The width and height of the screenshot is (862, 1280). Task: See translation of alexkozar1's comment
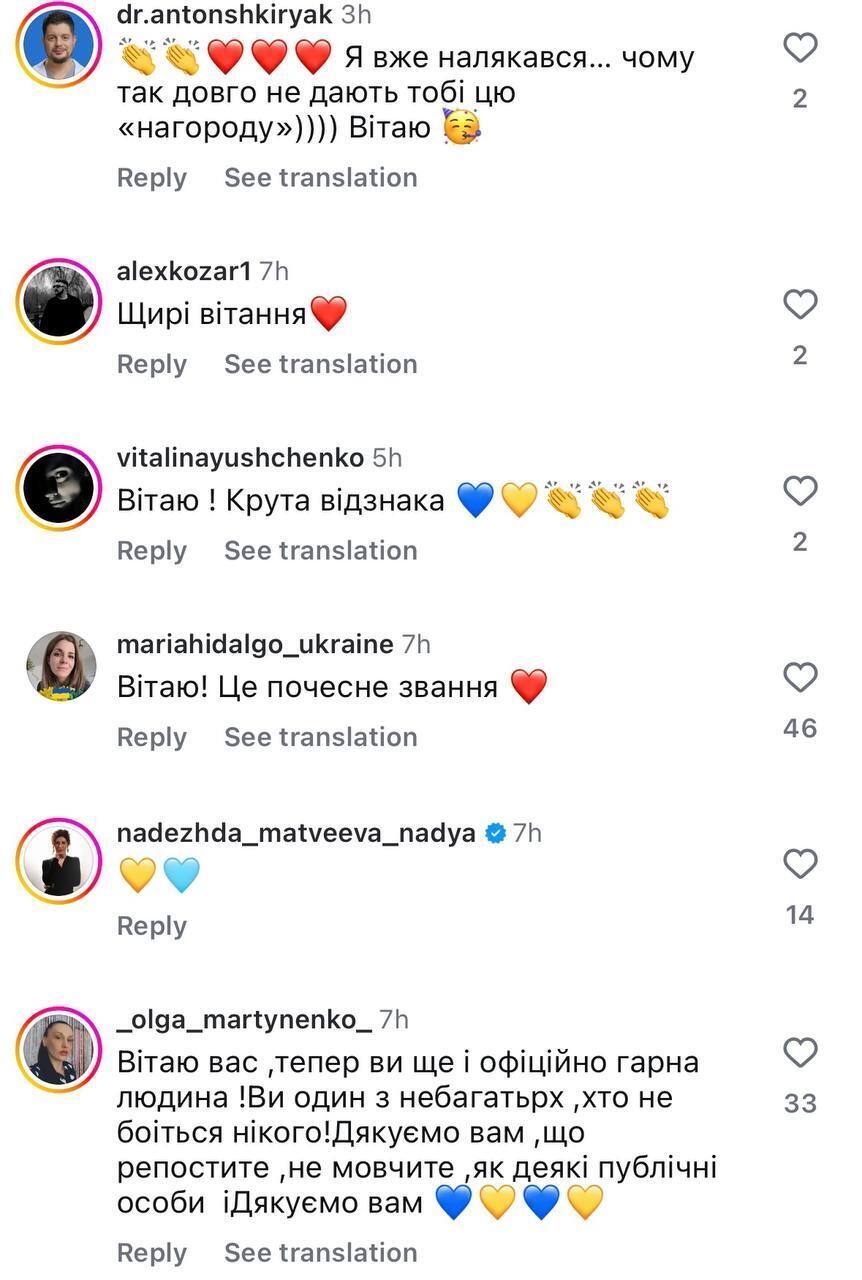320,364
